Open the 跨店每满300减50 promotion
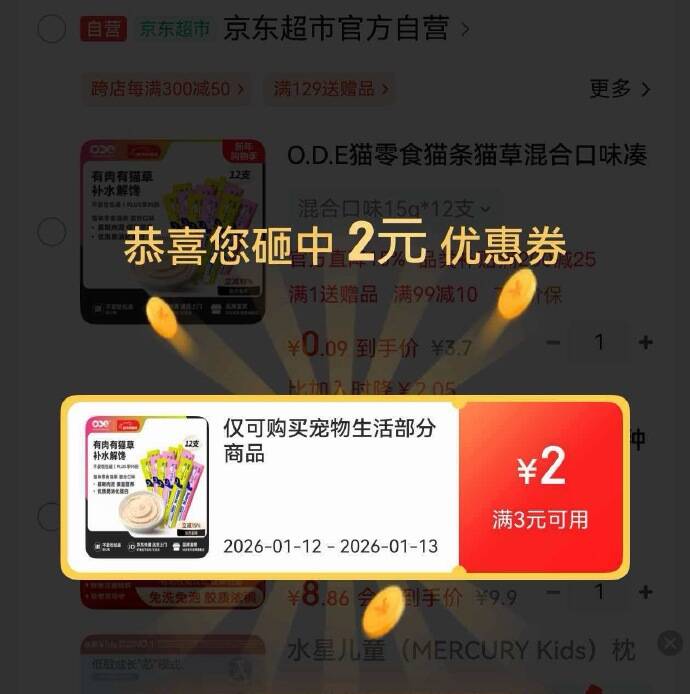Image resolution: width=690 pixels, height=694 pixels. pyautogui.click(x=168, y=89)
